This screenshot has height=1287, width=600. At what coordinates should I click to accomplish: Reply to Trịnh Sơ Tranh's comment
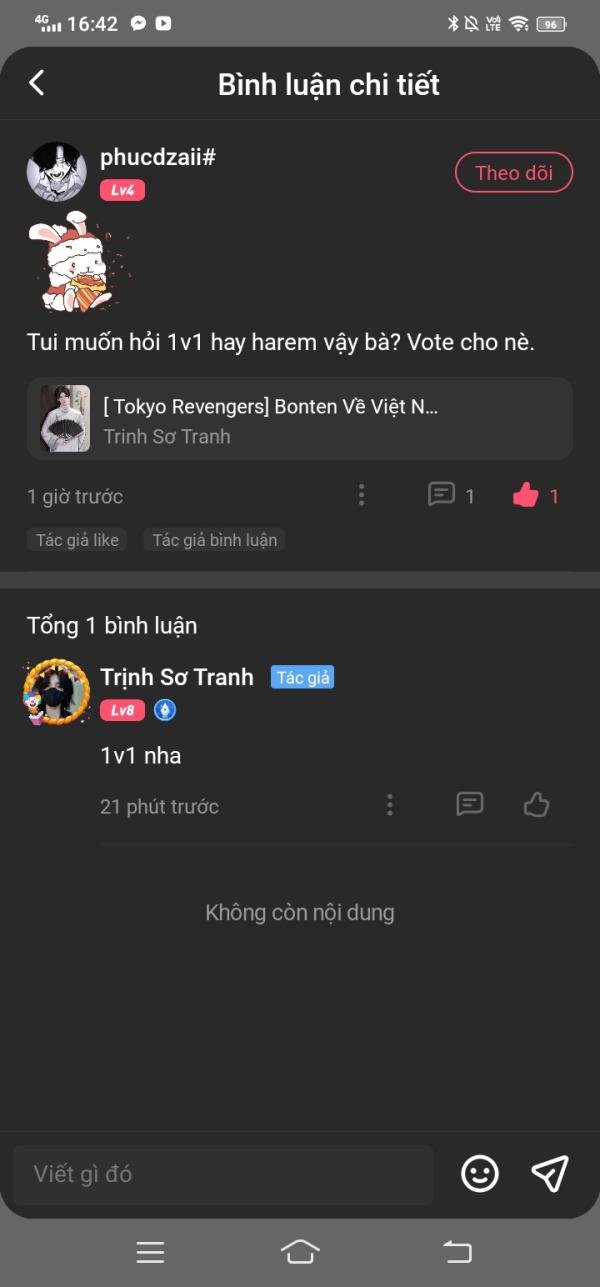(470, 805)
